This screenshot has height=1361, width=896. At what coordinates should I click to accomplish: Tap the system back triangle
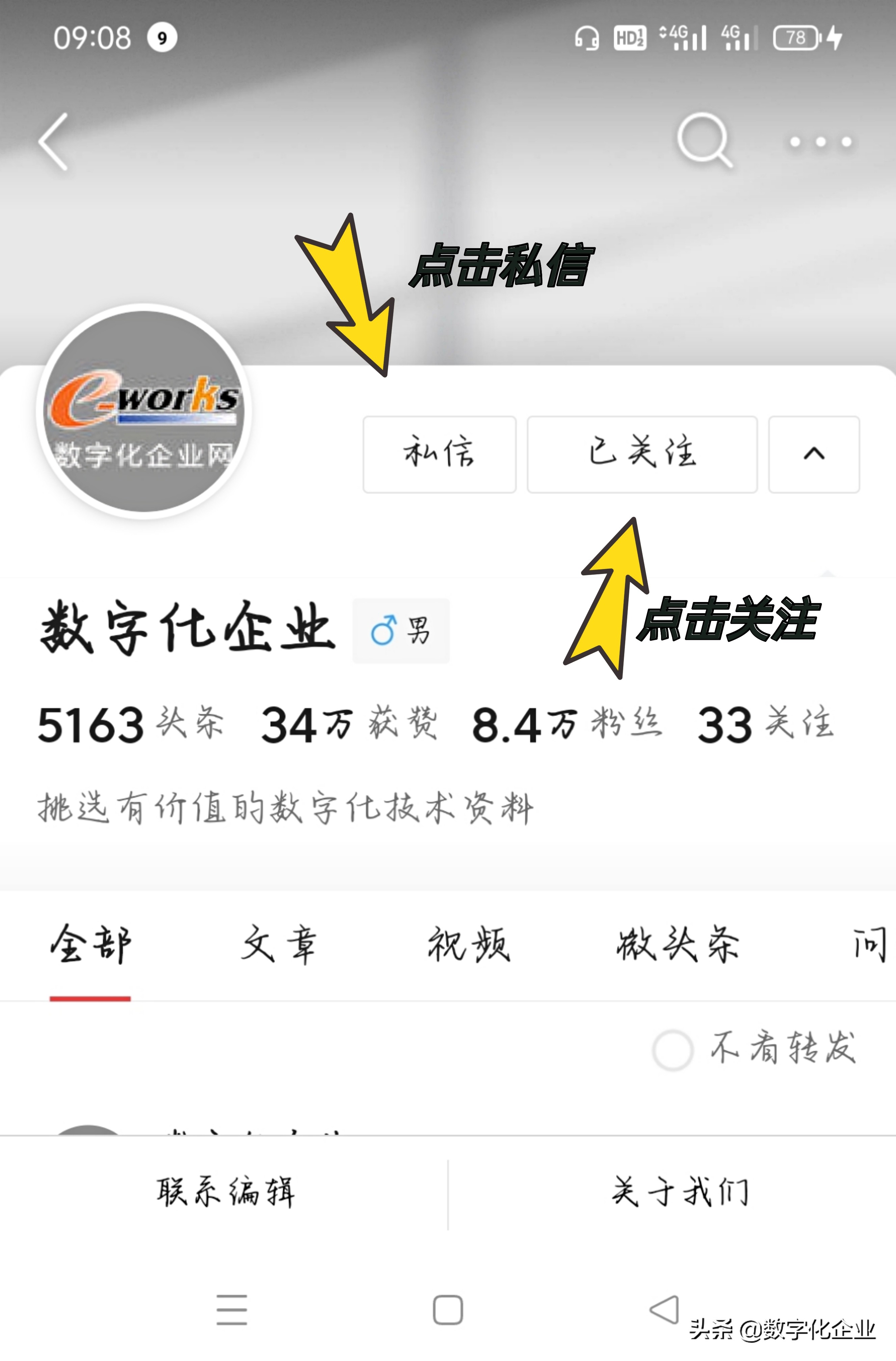point(664,1309)
